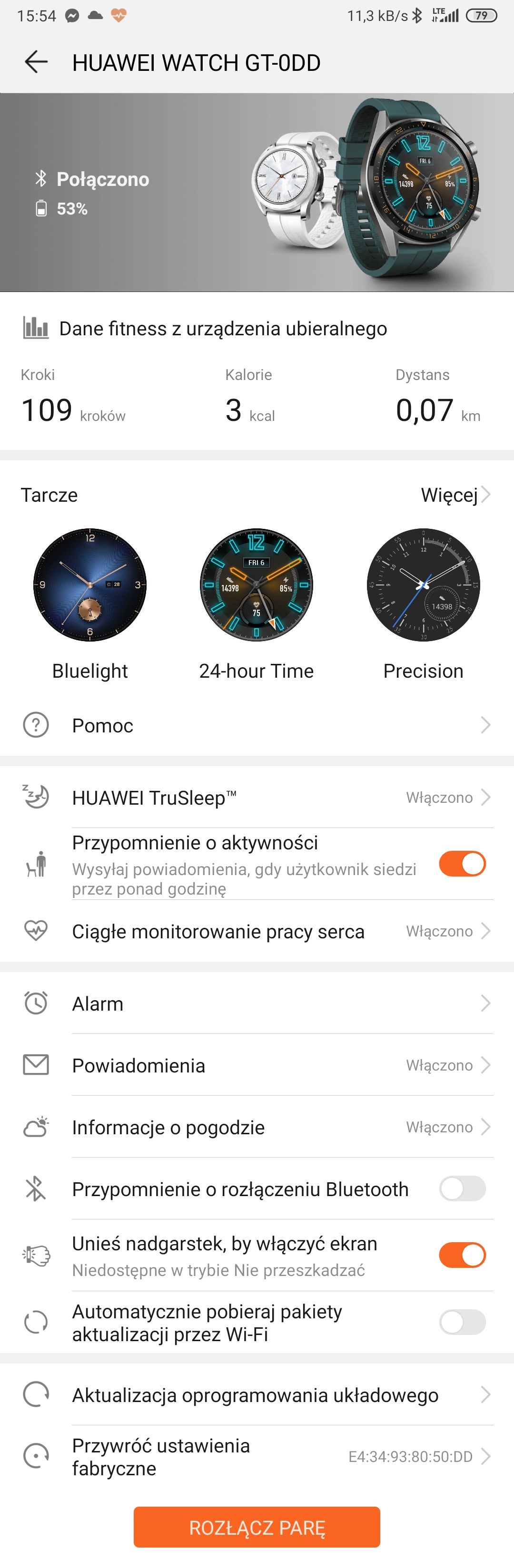Disable Przypomnienie o aktywności switch
The height and width of the screenshot is (1568, 514).
462,864
